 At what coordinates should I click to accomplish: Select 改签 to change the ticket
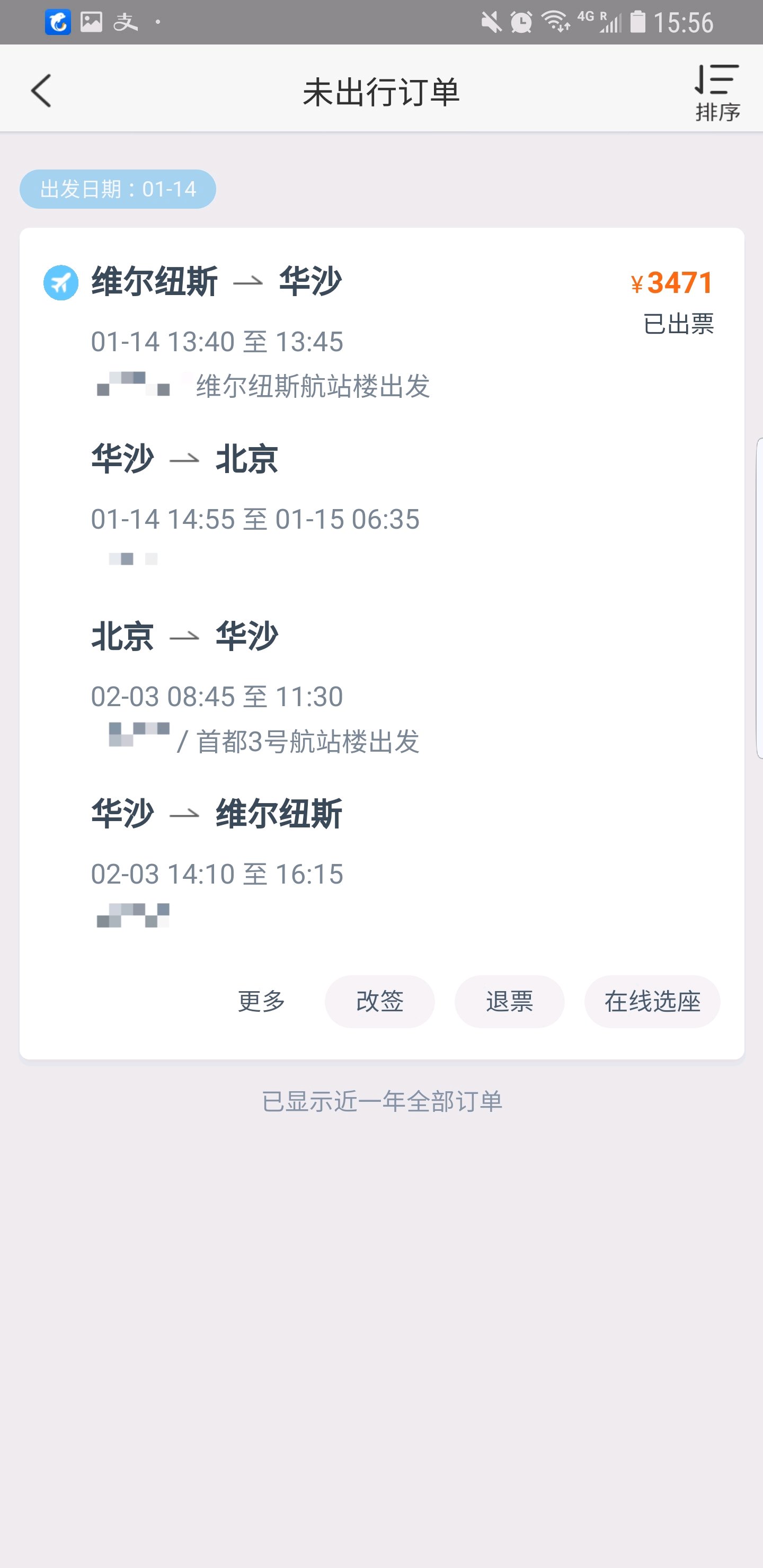pyautogui.click(x=380, y=1001)
